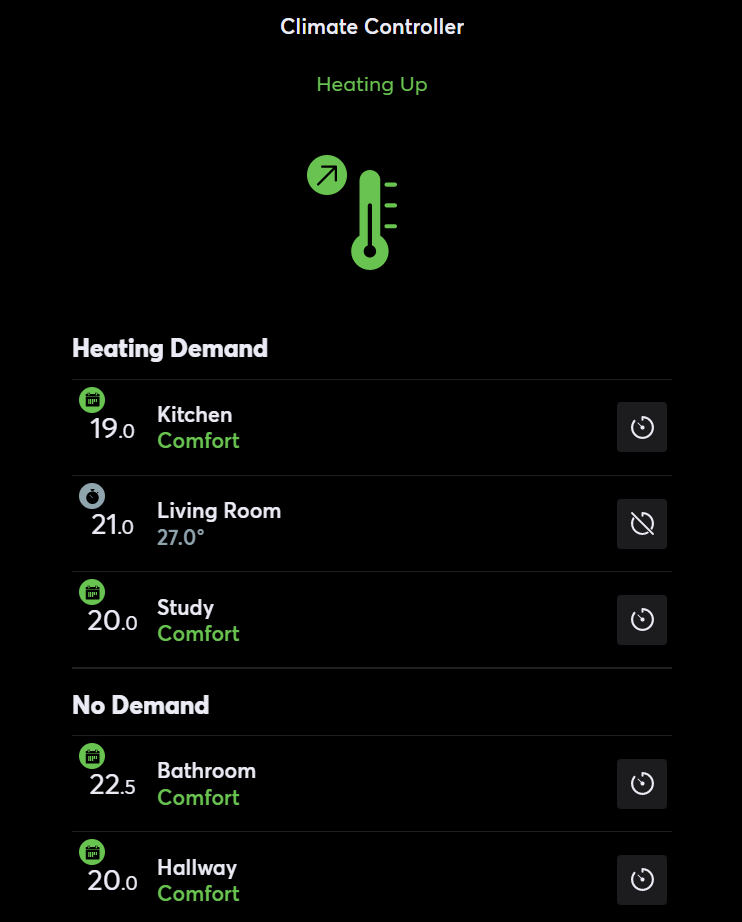
Task: Select the Study zone row
Action: coord(186,620)
